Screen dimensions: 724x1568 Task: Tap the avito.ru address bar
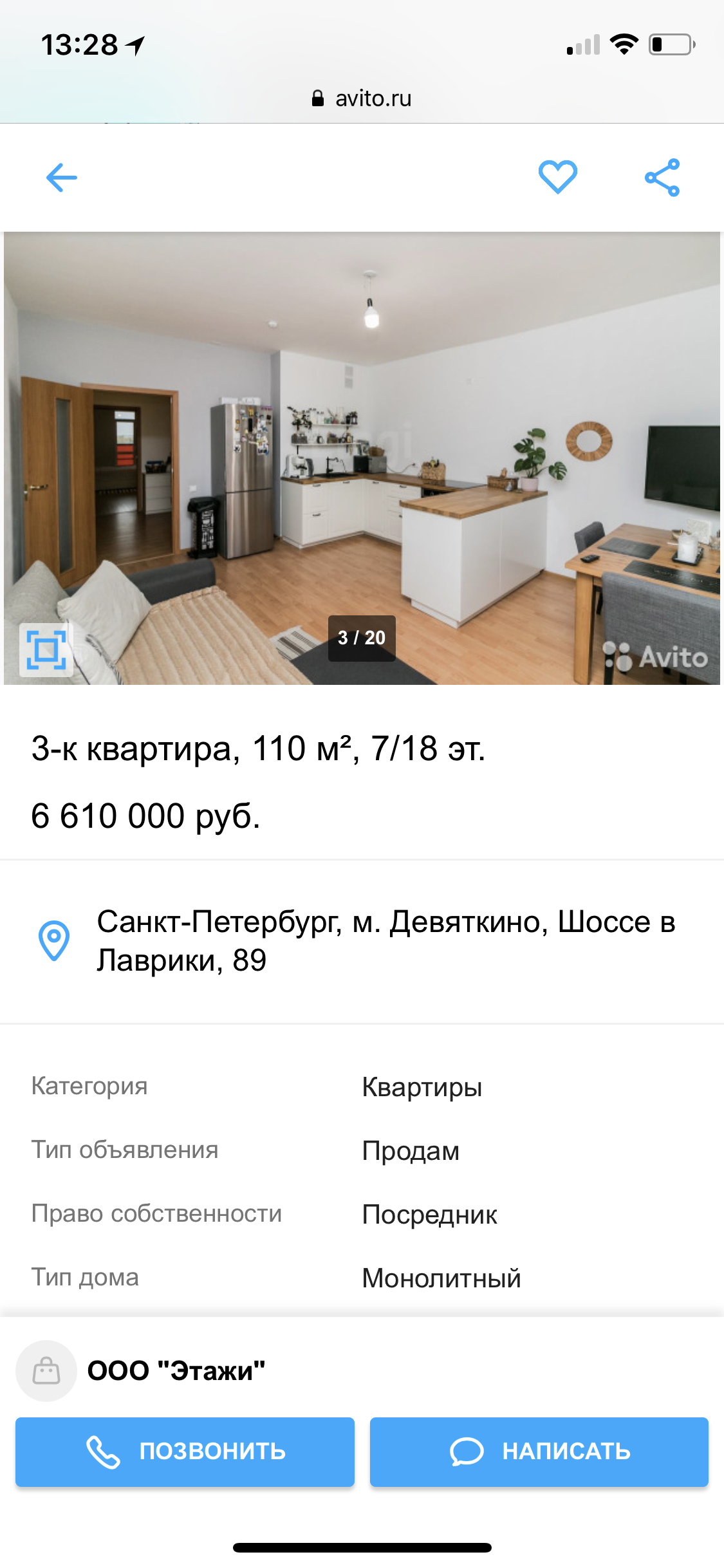[x=362, y=98]
